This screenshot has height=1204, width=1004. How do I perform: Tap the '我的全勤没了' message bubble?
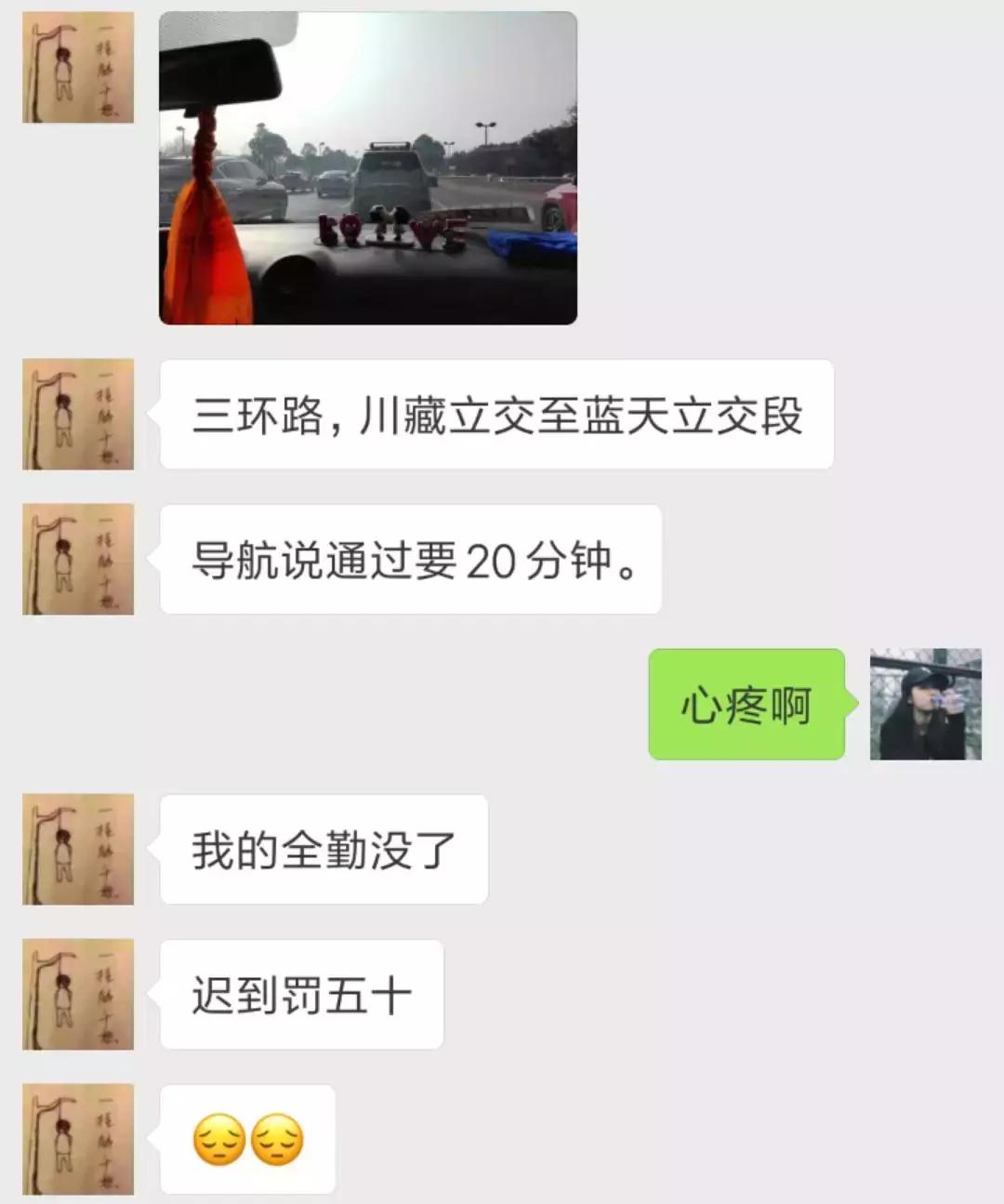tap(324, 848)
